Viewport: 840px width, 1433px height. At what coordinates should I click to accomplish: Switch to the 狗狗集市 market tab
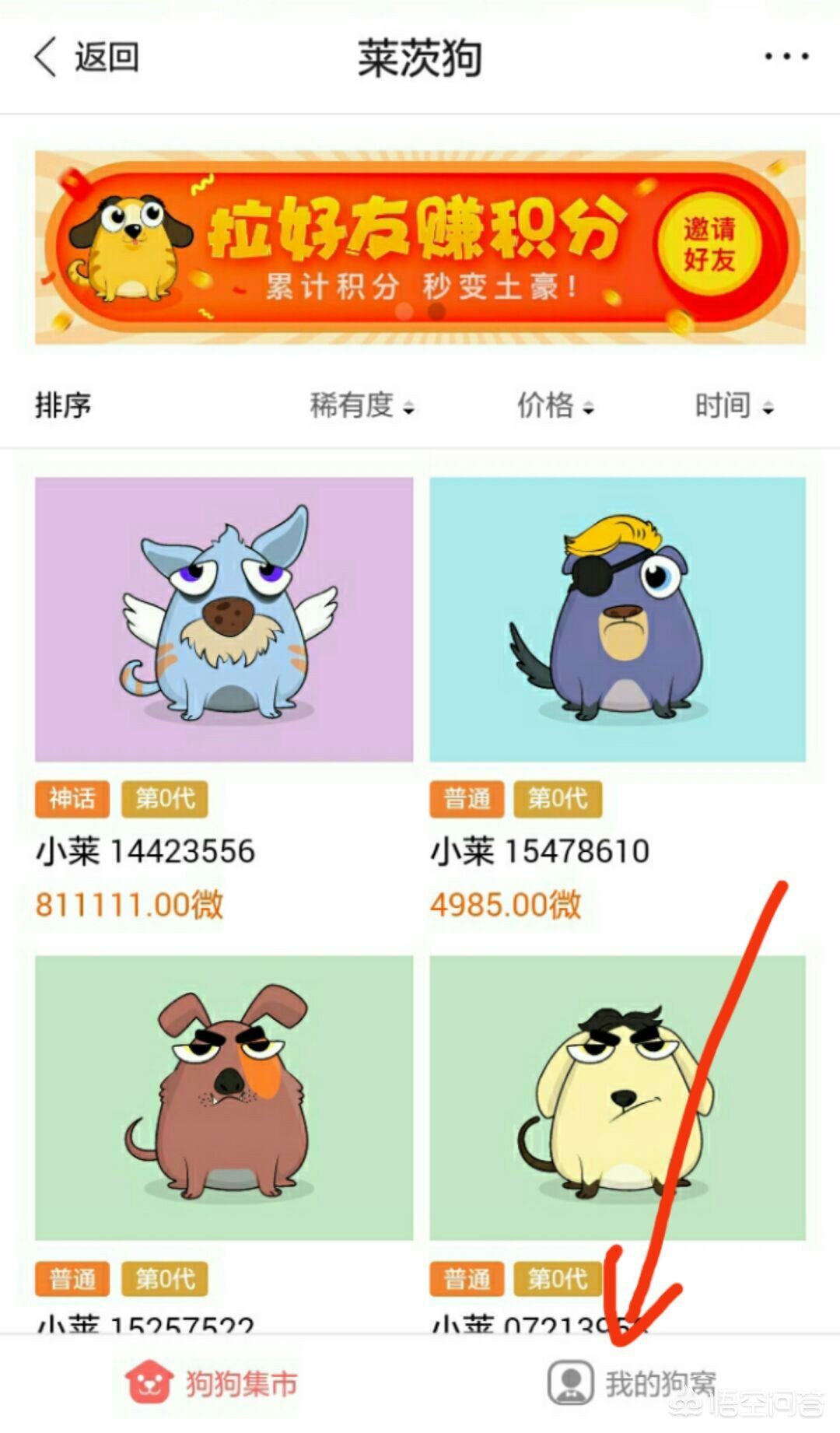(x=212, y=1384)
